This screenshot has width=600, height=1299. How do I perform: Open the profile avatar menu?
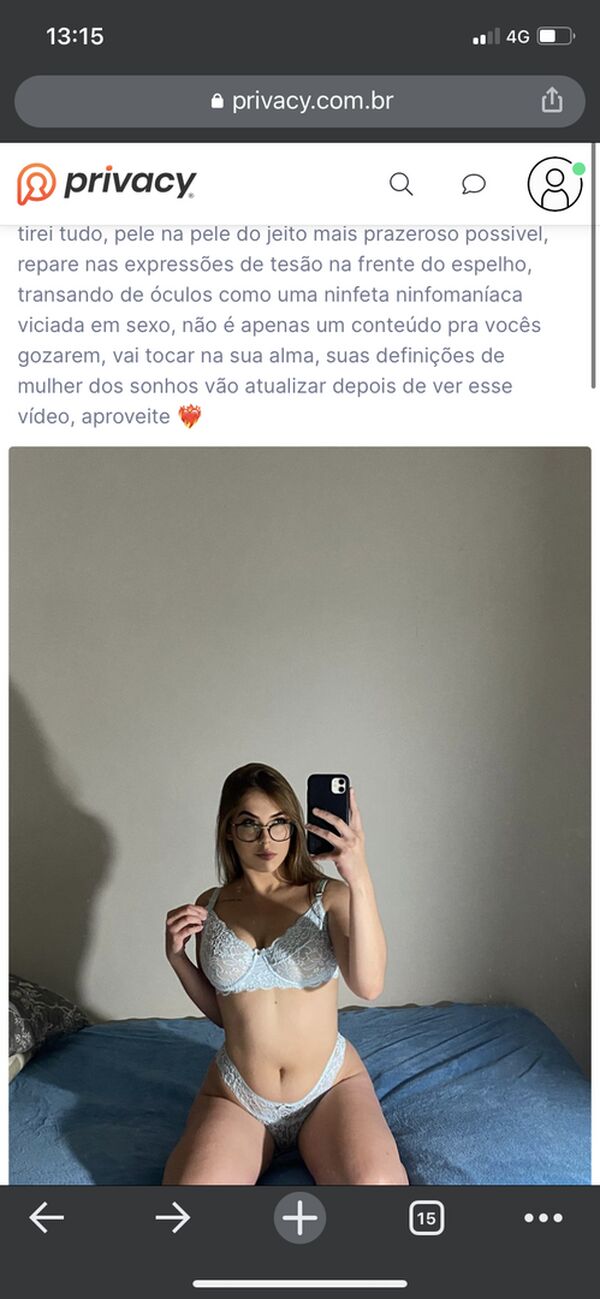[554, 184]
